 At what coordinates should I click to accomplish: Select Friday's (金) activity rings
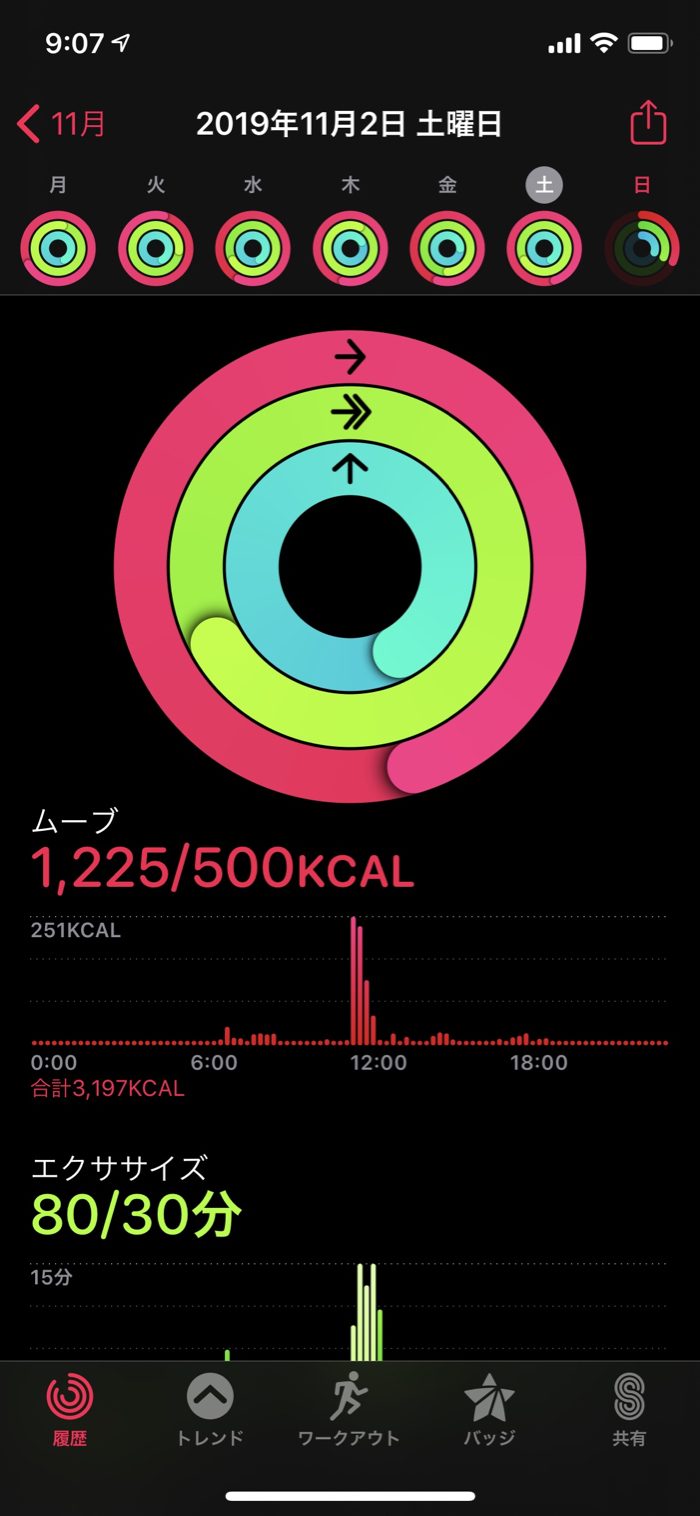[x=447, y=249]
